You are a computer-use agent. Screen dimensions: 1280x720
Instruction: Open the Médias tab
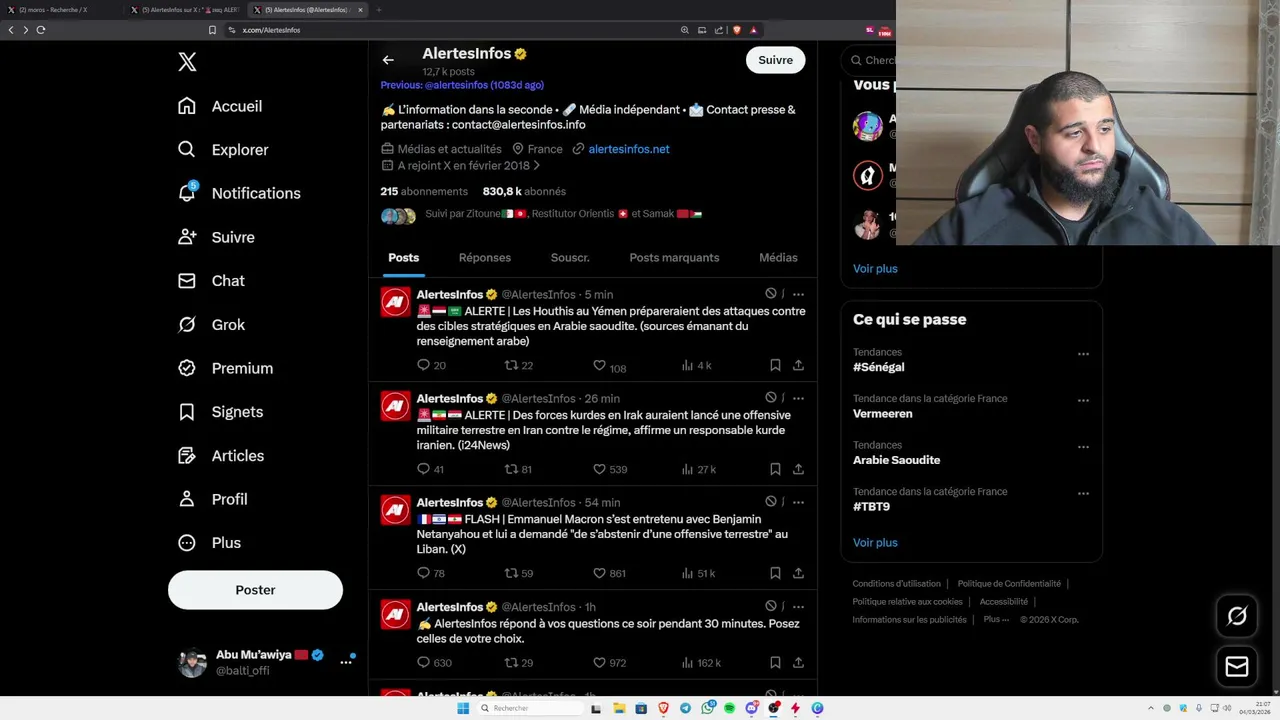(777, 258)
